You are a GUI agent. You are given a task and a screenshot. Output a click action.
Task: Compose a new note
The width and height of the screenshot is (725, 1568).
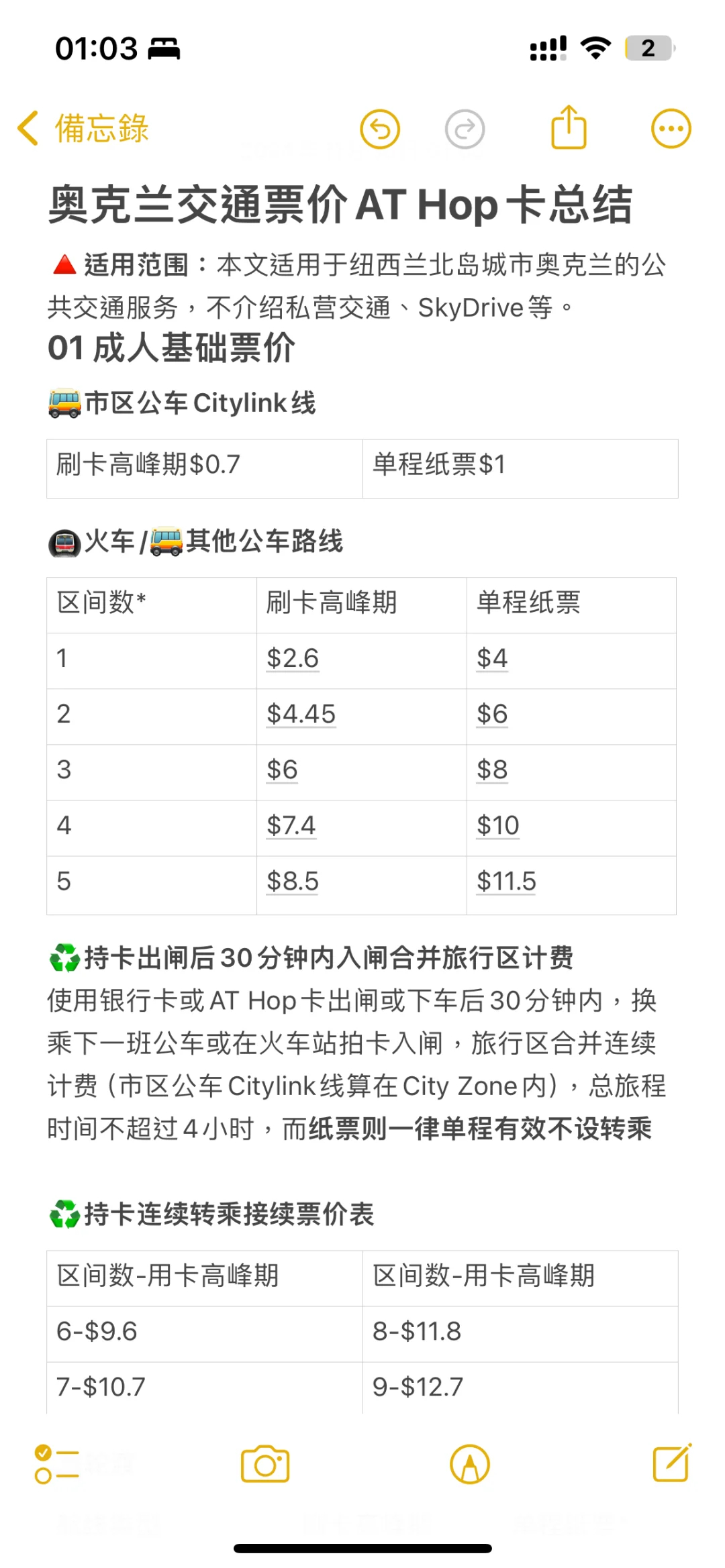pos(672,1463)
